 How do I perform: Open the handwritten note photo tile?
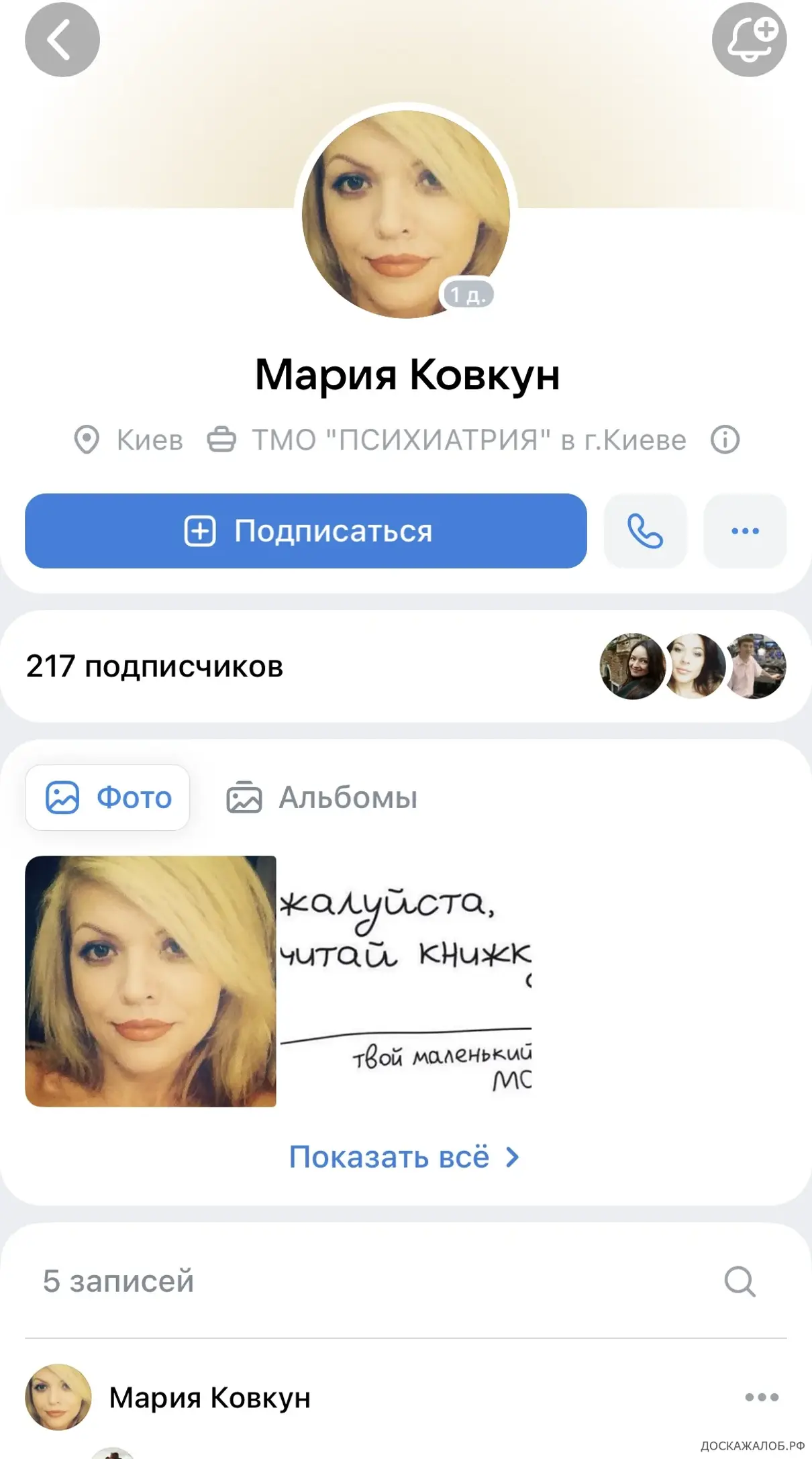(x=405, y=980)
